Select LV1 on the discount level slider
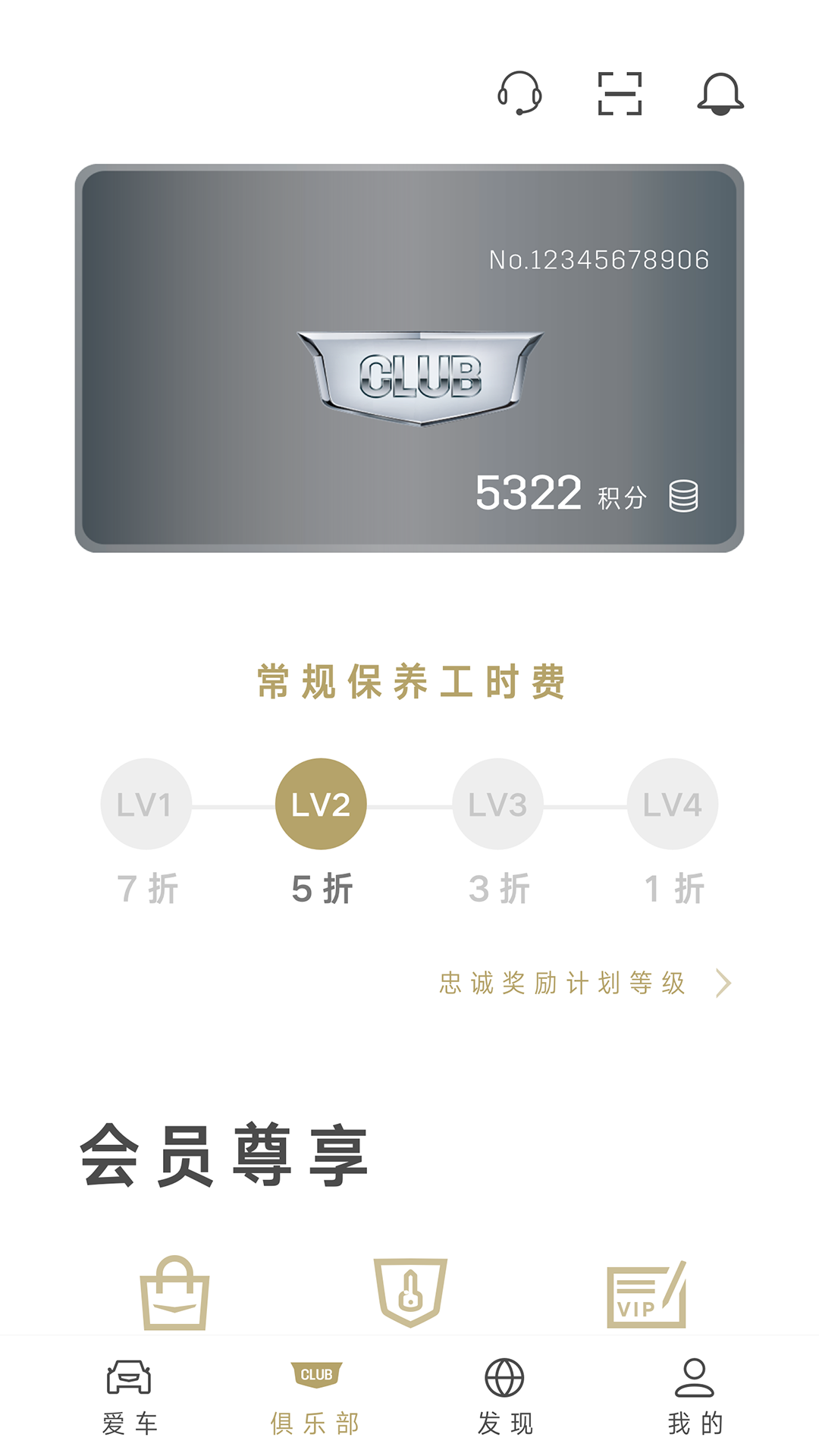The image size is (819, 1456). pos(146,804)
